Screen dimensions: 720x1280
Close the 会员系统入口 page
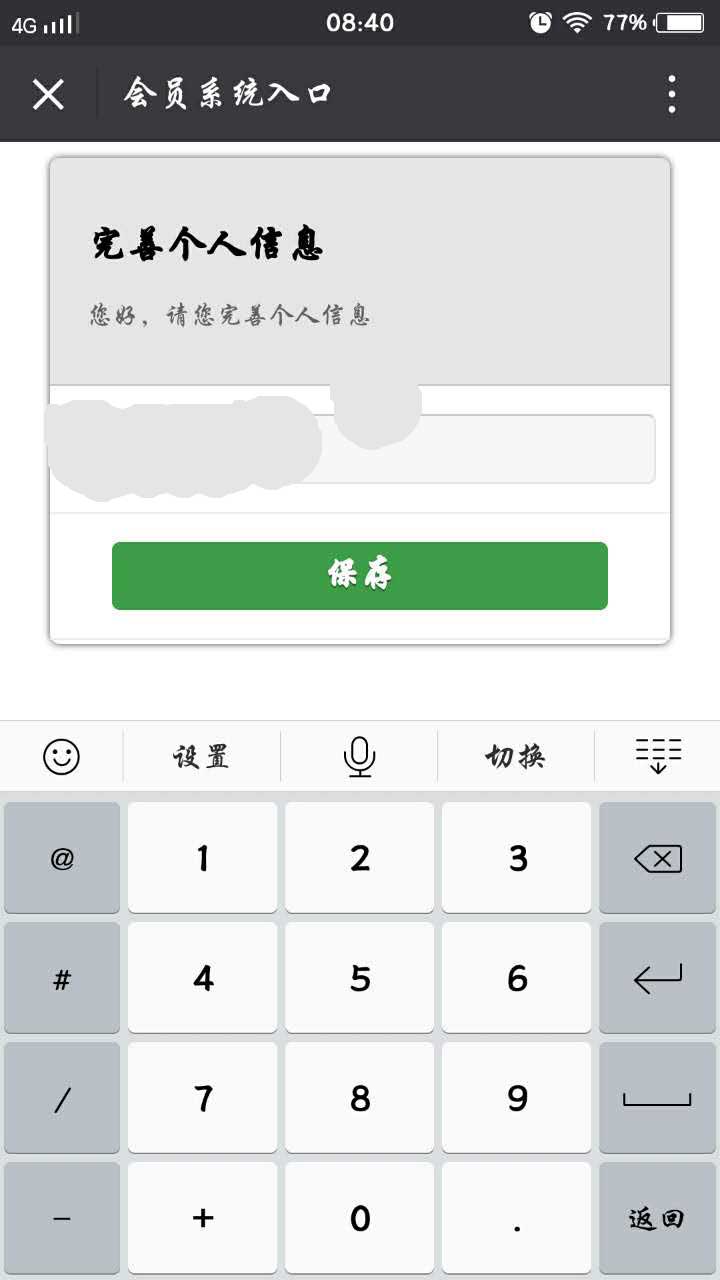pos(48,94)
